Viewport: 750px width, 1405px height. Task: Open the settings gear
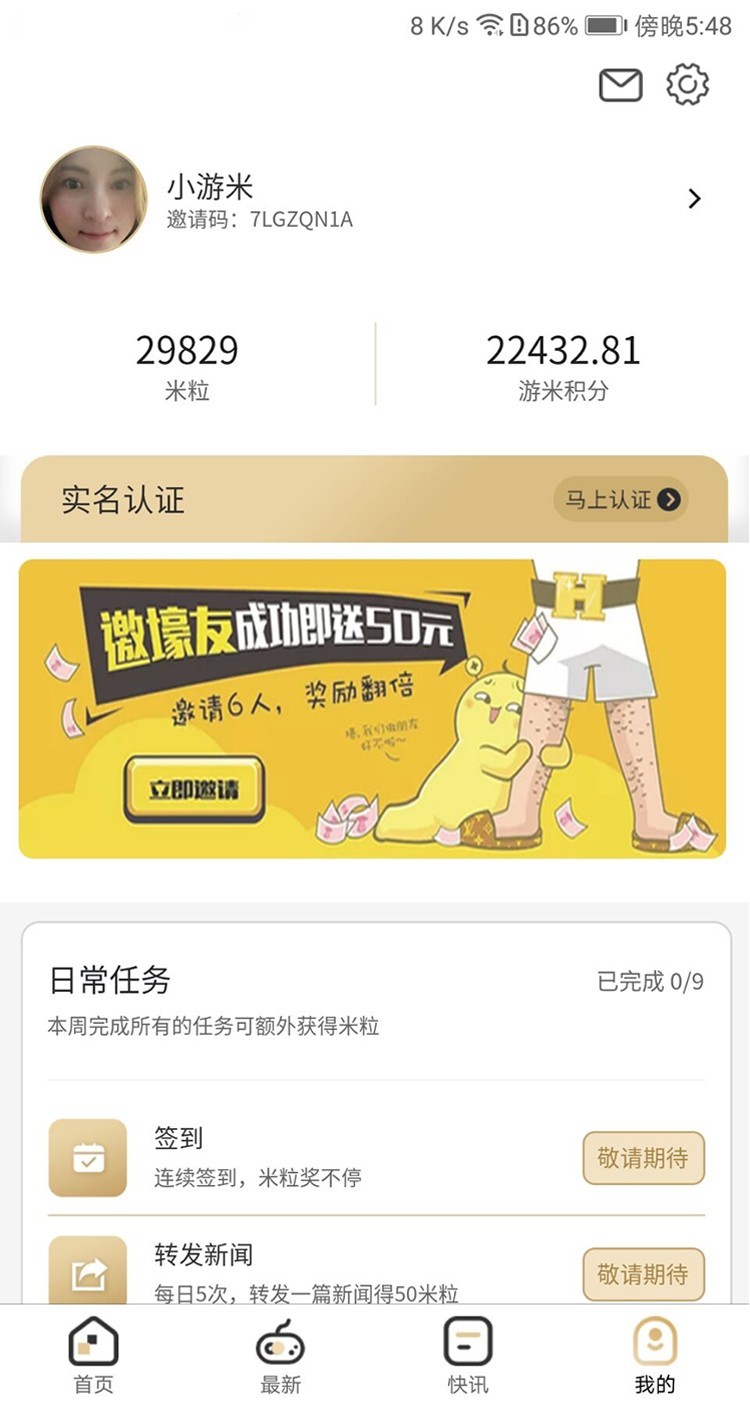click(688, 84)
